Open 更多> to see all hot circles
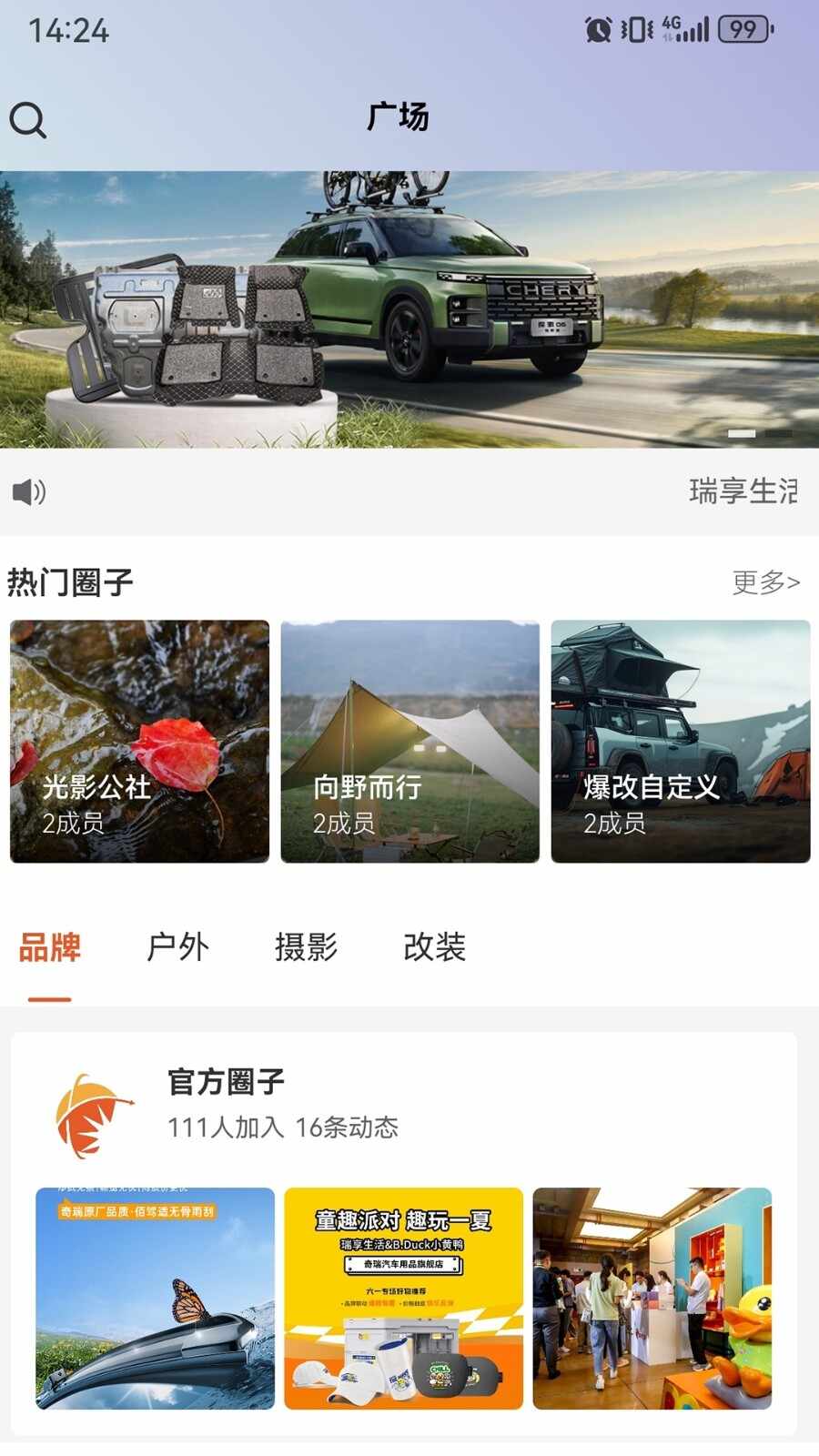 coord(764,580)
